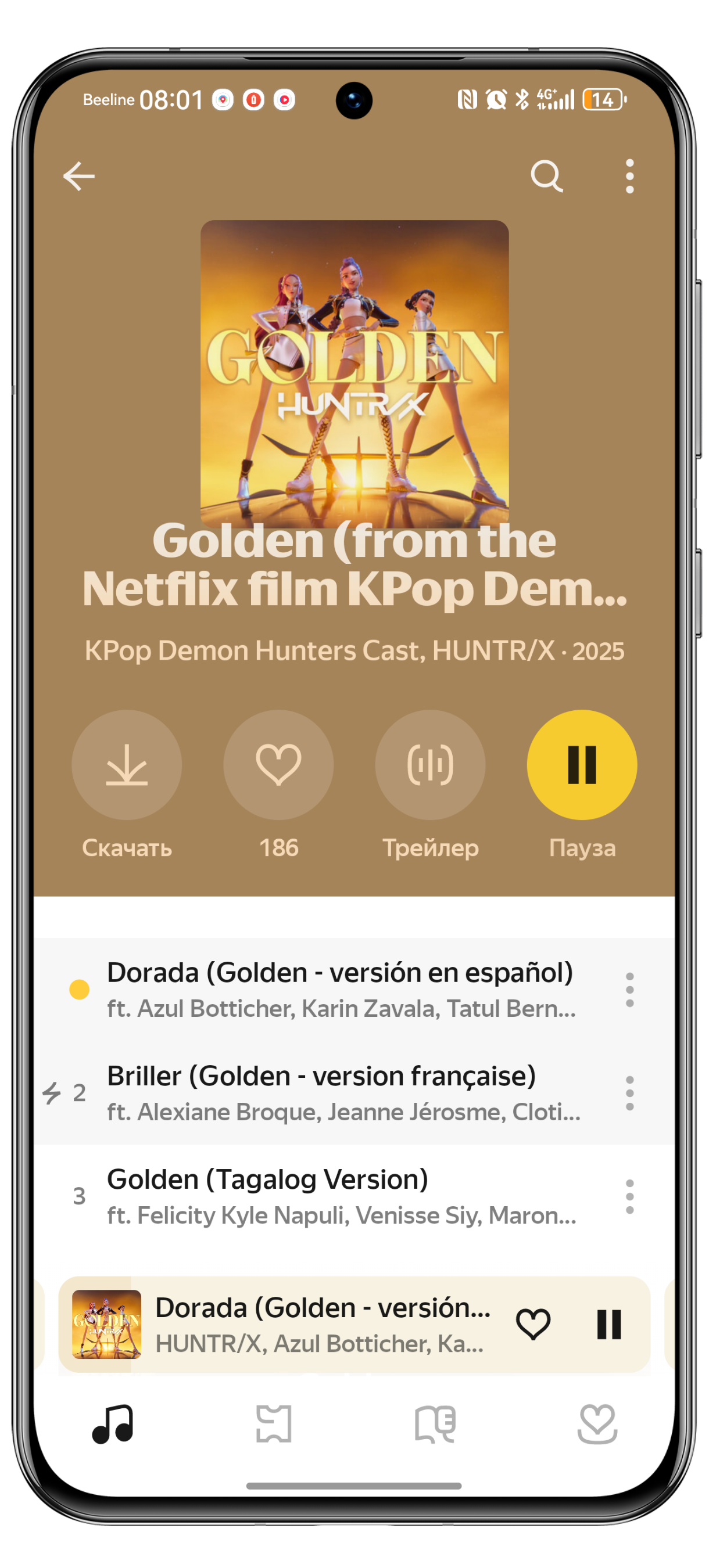Screen dimensions: 709x1568
Task: Pause the song in the mini player
Action: click(608, 1324)
